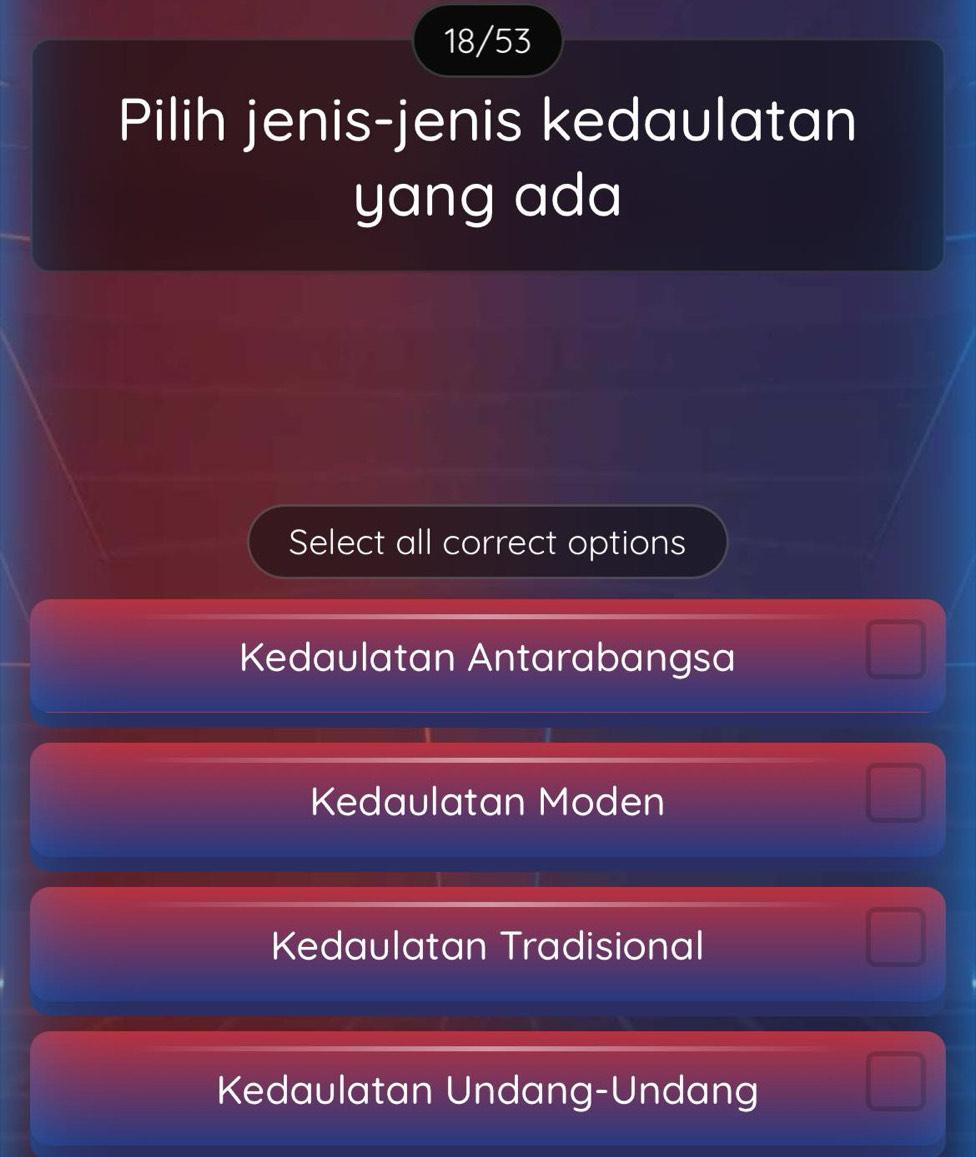The height and width of the screenshot is (1157, 976).
Task: Choose Kedaulatan Tradisional as an answer
Action: click(488, 945)
